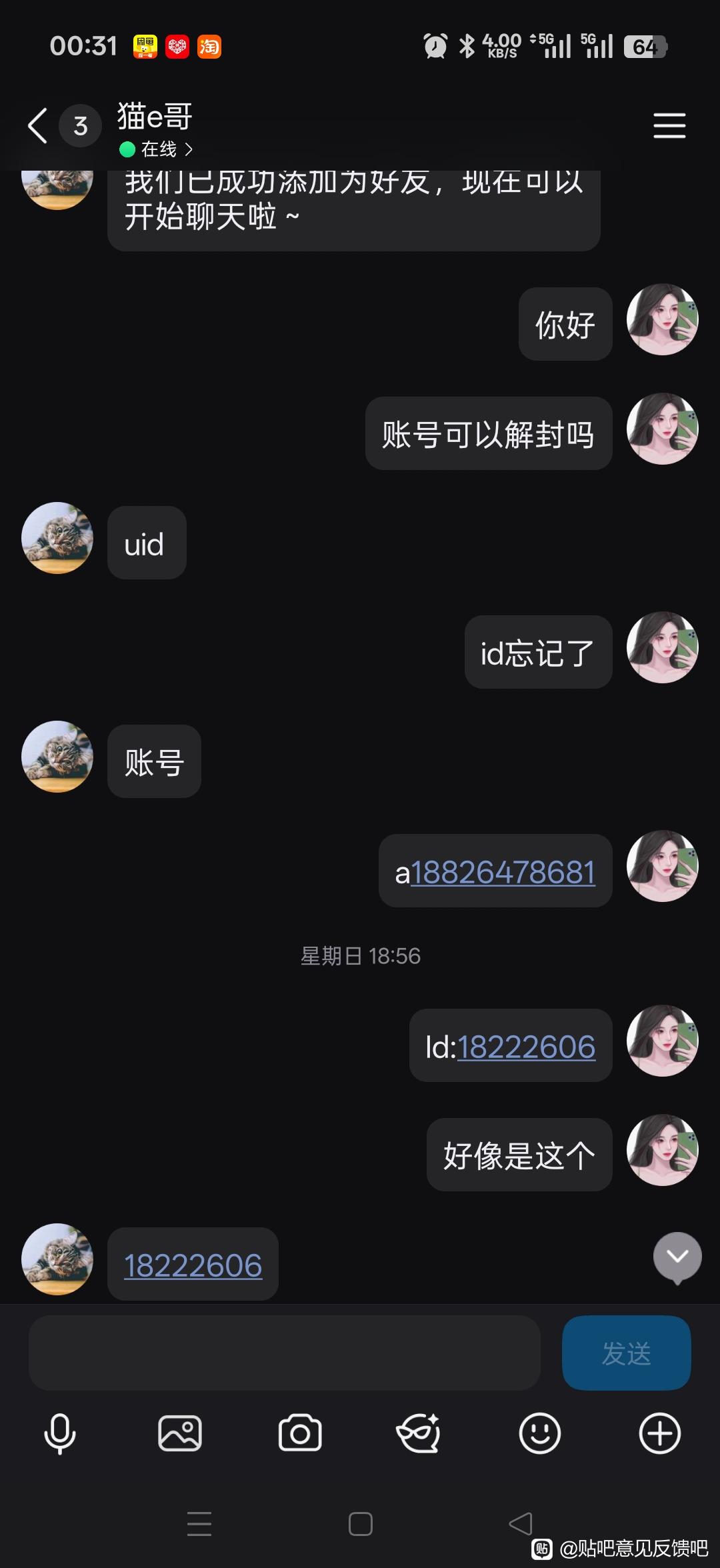The image size is (720, 1568).
Task: Open 猫e哥's cat avatar beside uid message
Action: pyautogui.click(x=57, y=538)
